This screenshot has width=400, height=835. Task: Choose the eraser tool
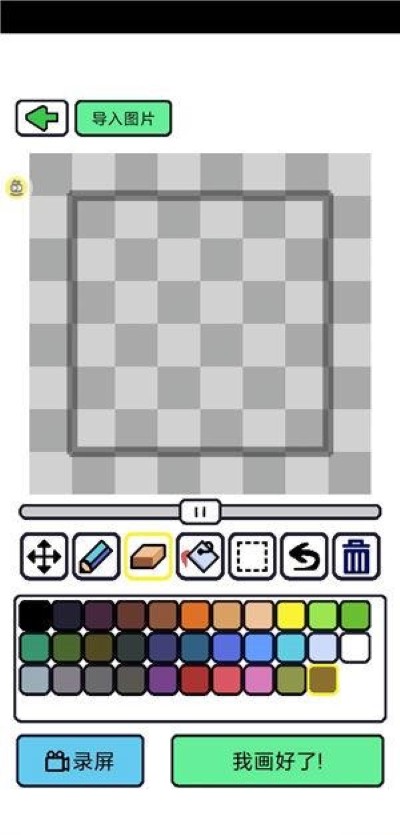pyautogui.click(x=149, y=556)
